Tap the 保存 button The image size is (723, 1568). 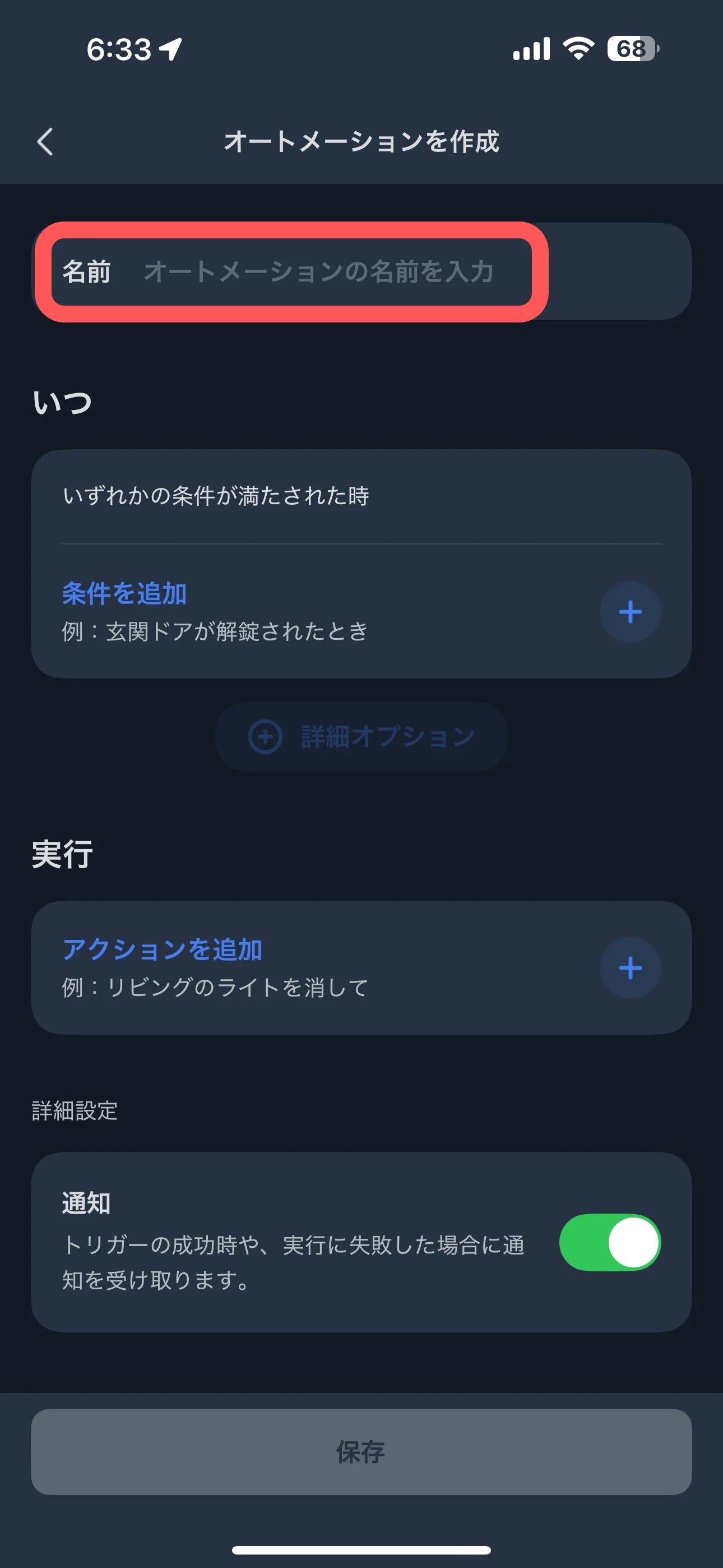click(x=361, y=1452)
